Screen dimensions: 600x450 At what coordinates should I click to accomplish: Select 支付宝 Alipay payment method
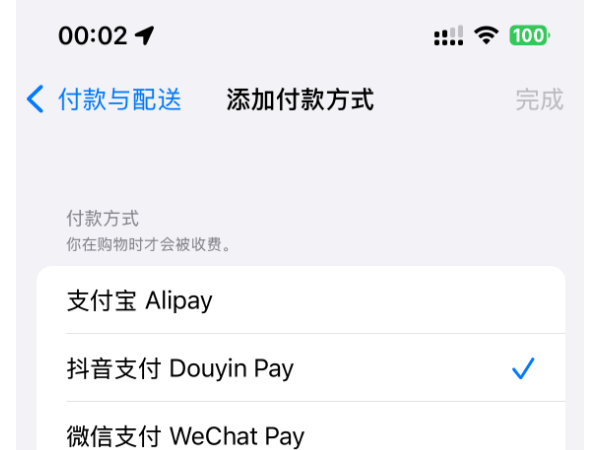coord(300,300)
